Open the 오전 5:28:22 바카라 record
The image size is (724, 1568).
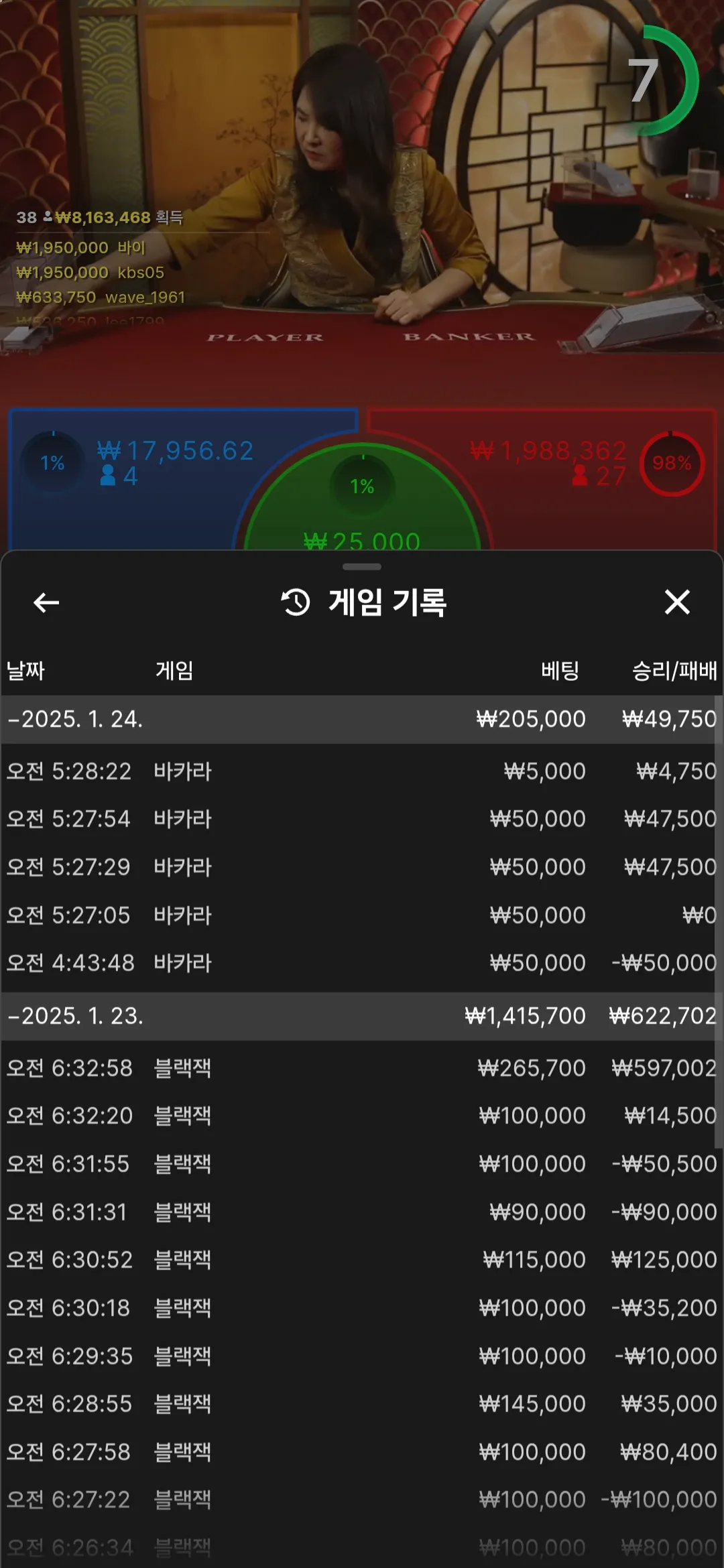362,771
